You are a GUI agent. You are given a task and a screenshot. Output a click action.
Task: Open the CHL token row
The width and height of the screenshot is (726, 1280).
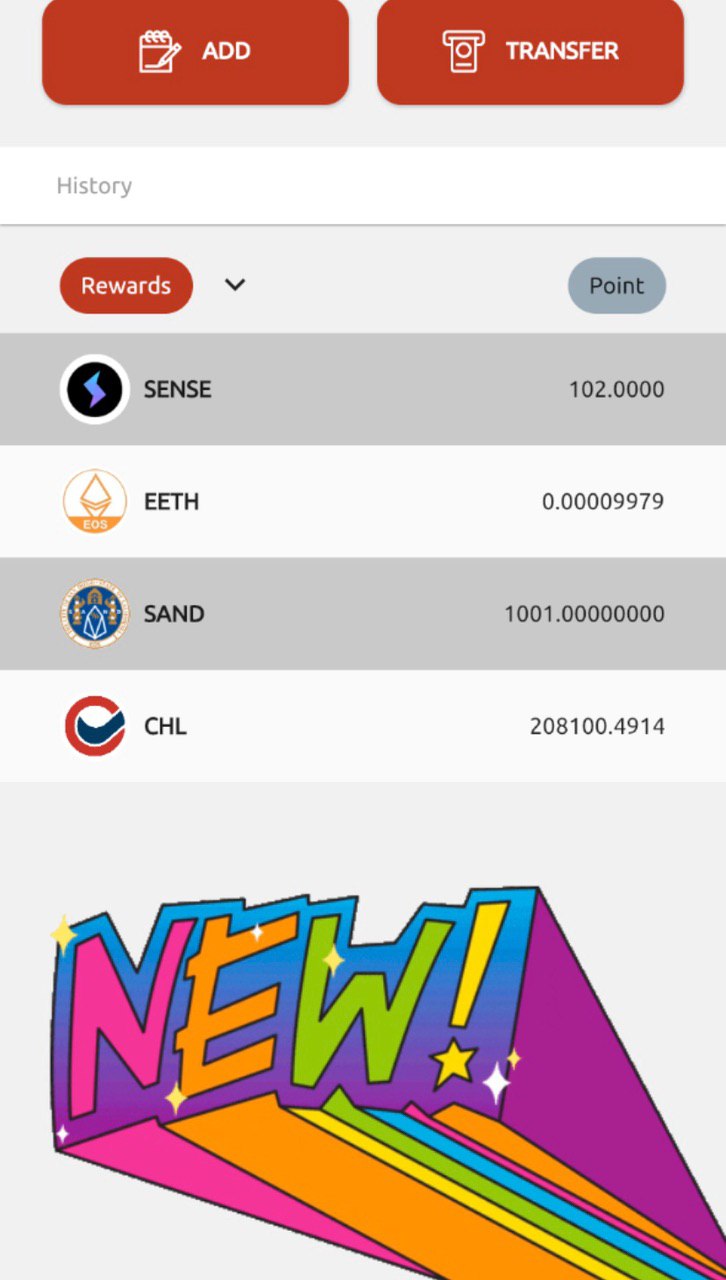point(363,726)
